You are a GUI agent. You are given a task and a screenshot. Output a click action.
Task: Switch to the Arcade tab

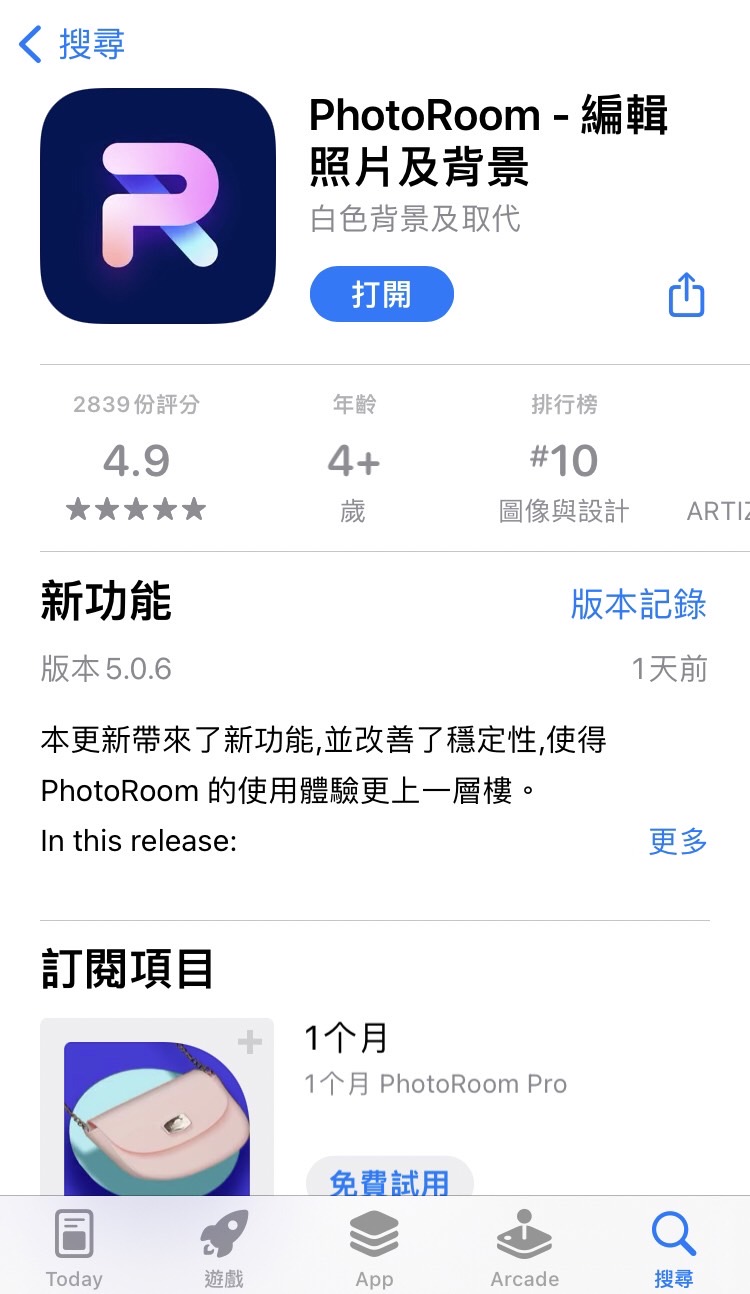point(524,1246)
